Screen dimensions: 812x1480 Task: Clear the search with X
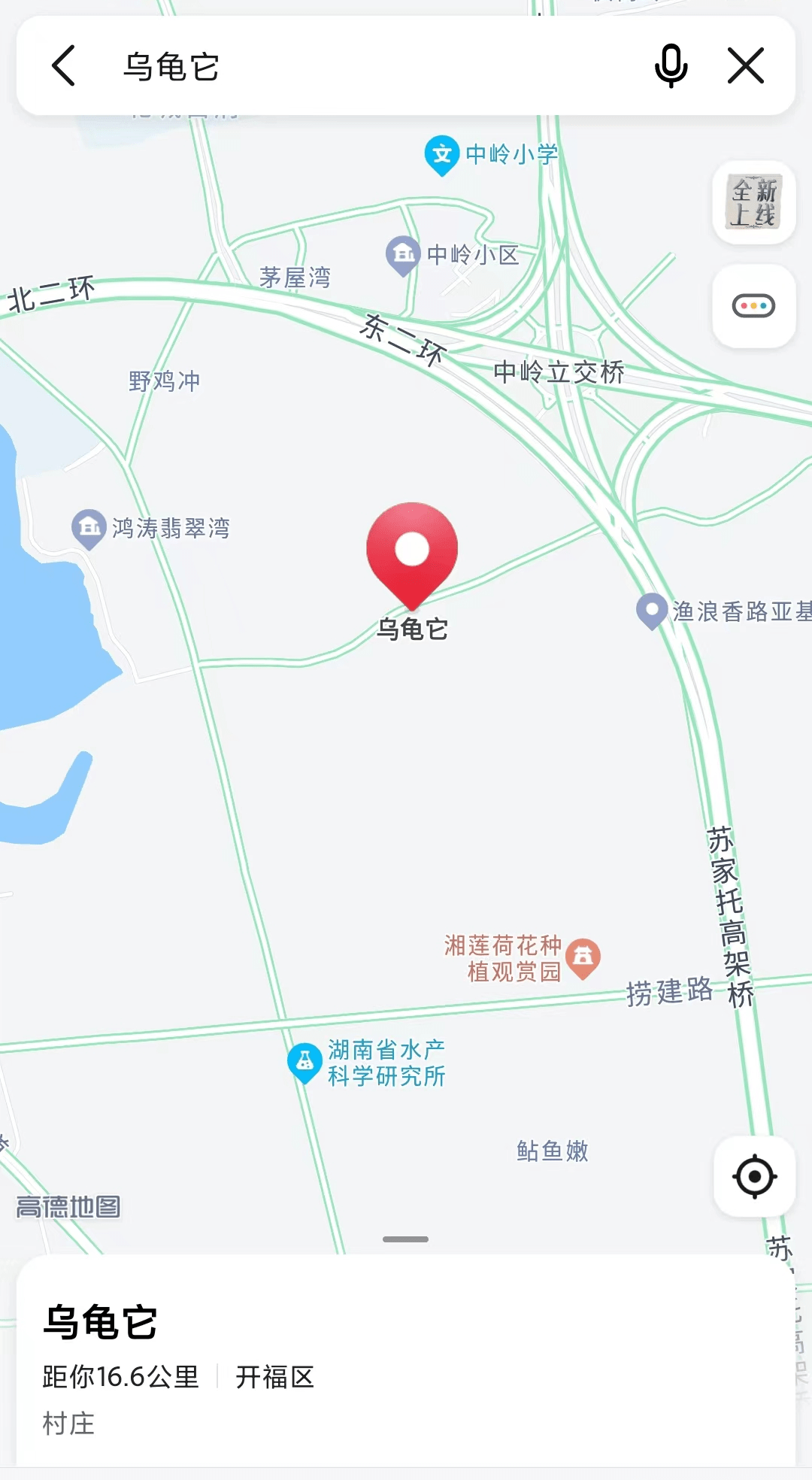click(746, 66)
